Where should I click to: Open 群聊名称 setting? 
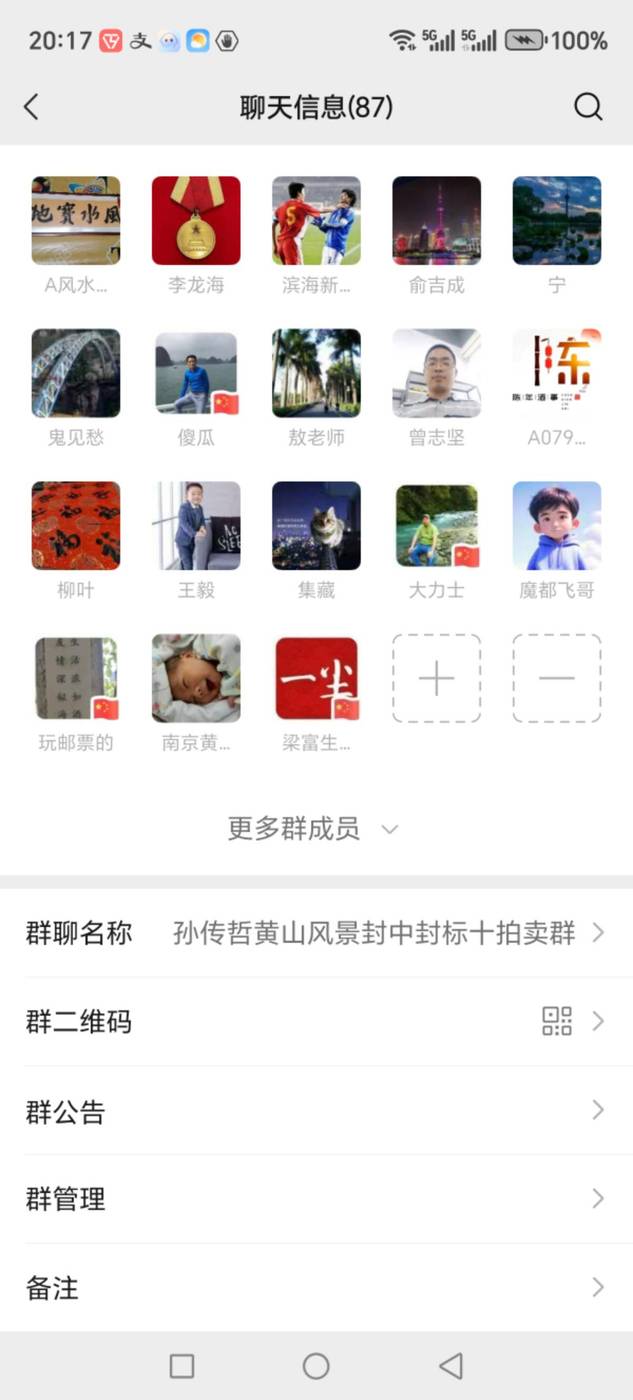316,934
